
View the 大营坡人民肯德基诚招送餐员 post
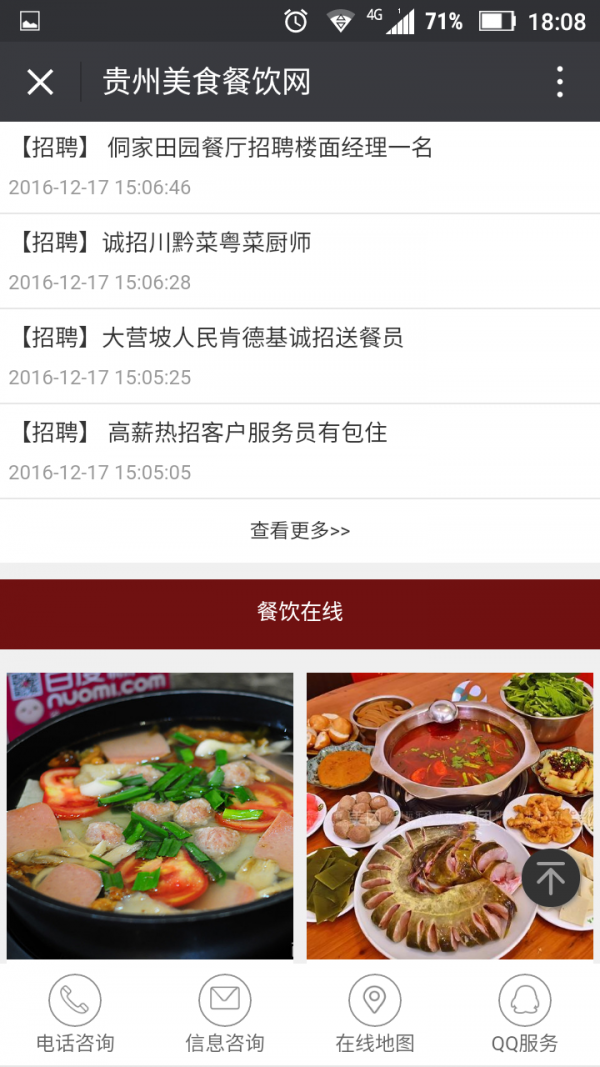(253, 338)
